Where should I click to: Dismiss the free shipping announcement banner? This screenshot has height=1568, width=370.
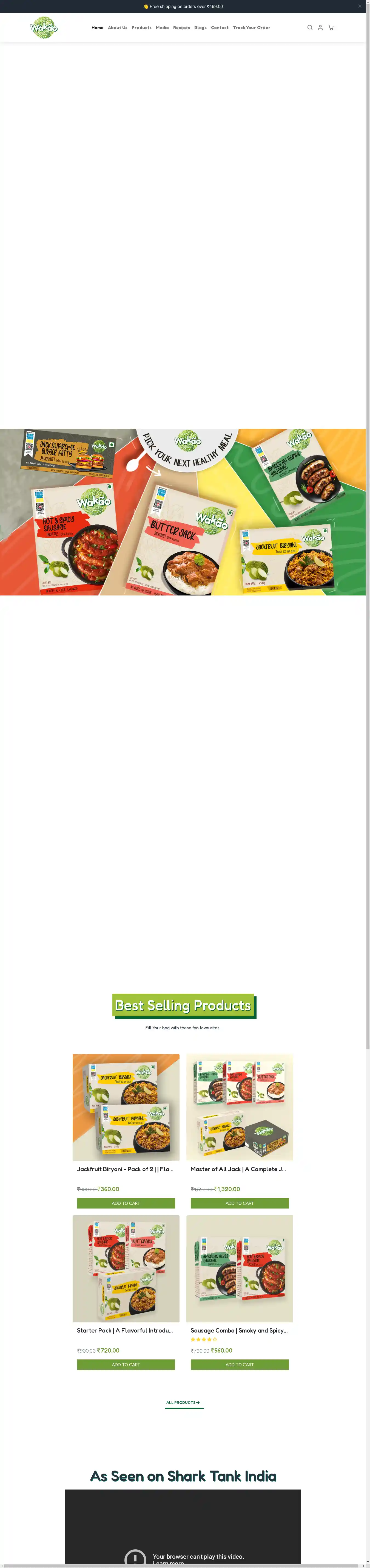click(360, 6)
